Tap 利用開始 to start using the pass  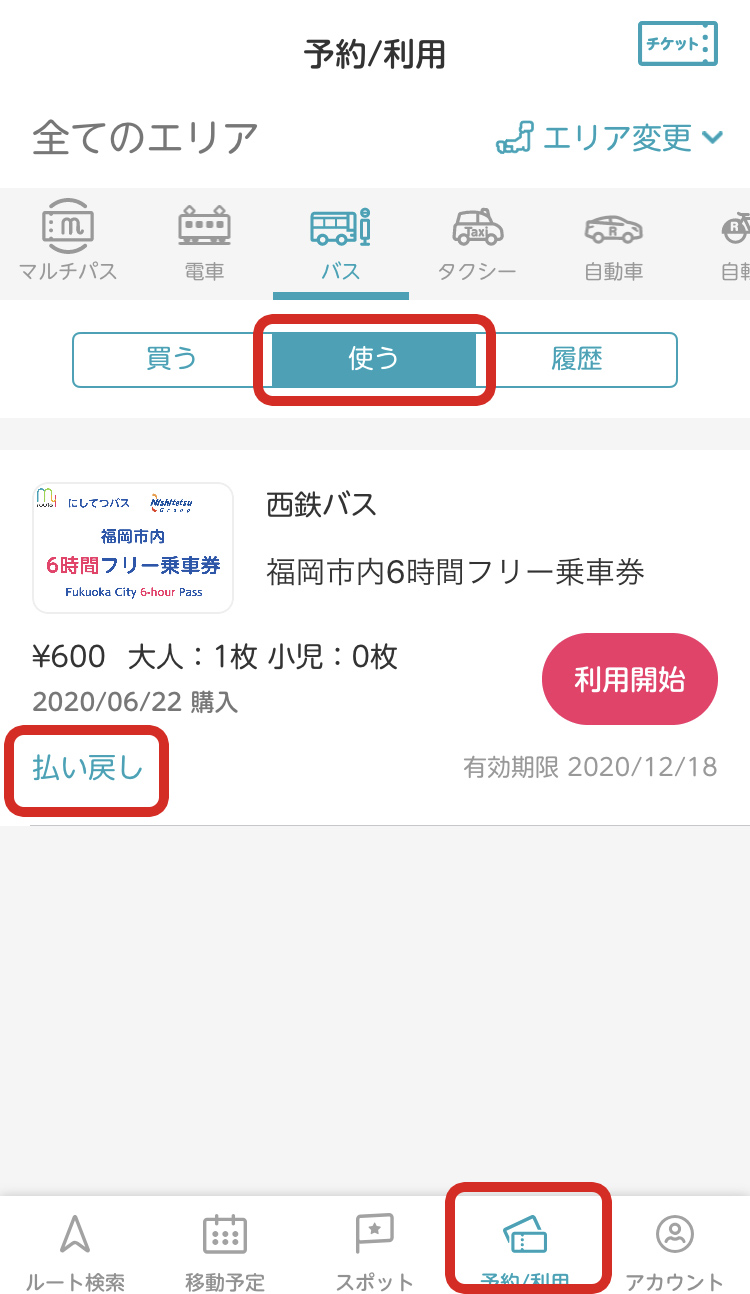point(629,679)
